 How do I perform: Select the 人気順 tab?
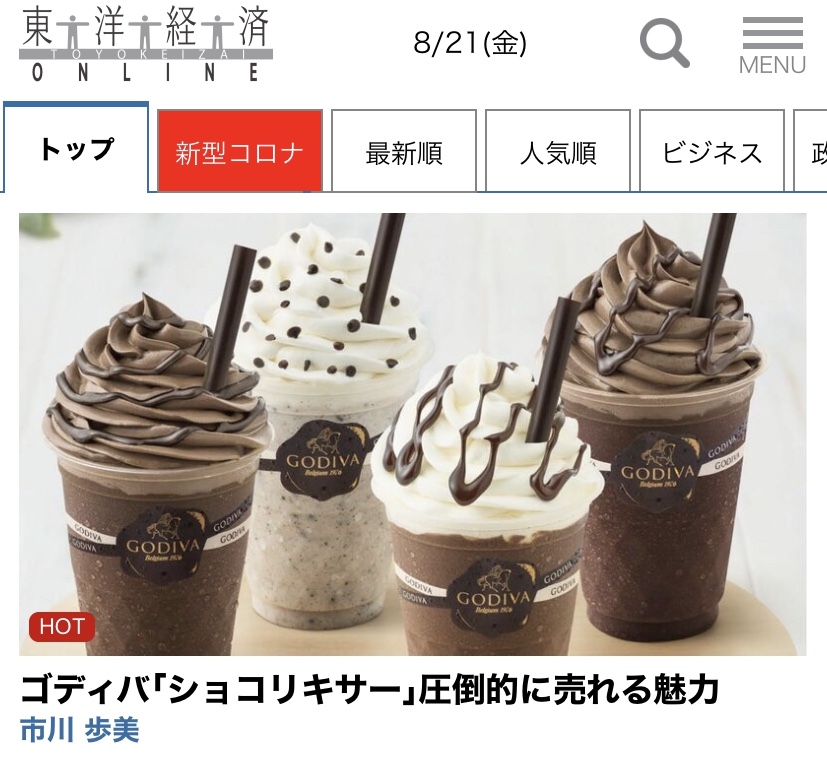point(557,152)
